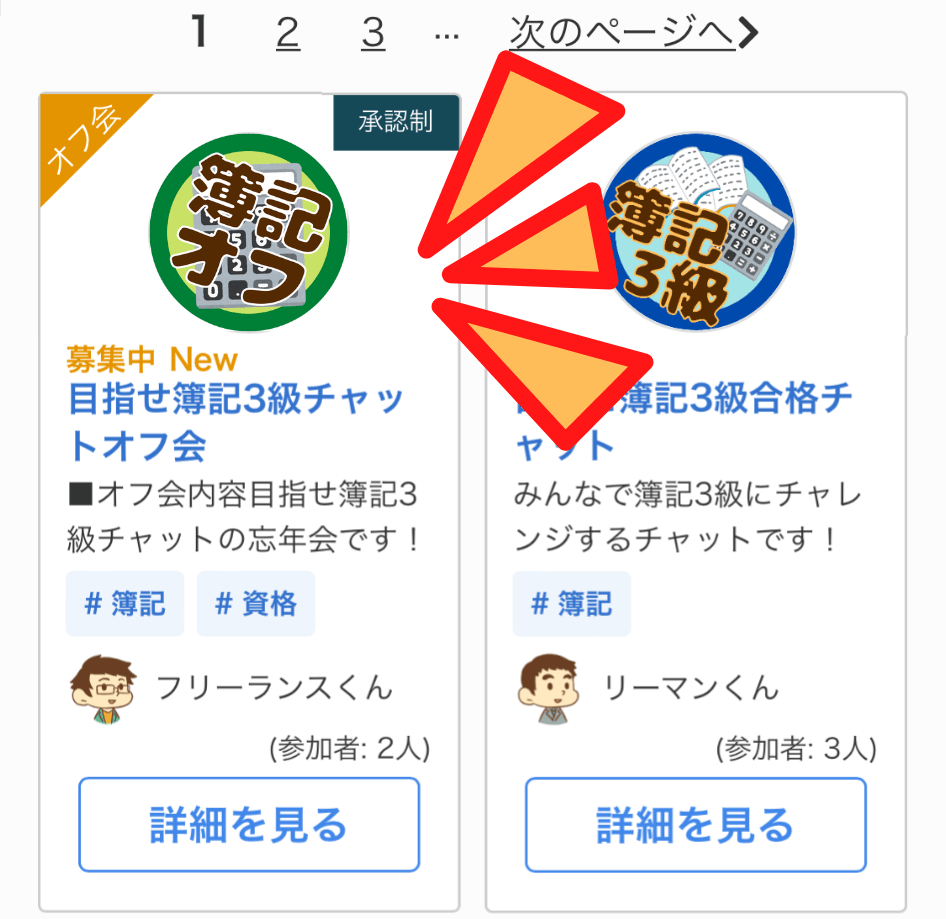
Task: View リーマンくん's profile
Action: [690, 688]
